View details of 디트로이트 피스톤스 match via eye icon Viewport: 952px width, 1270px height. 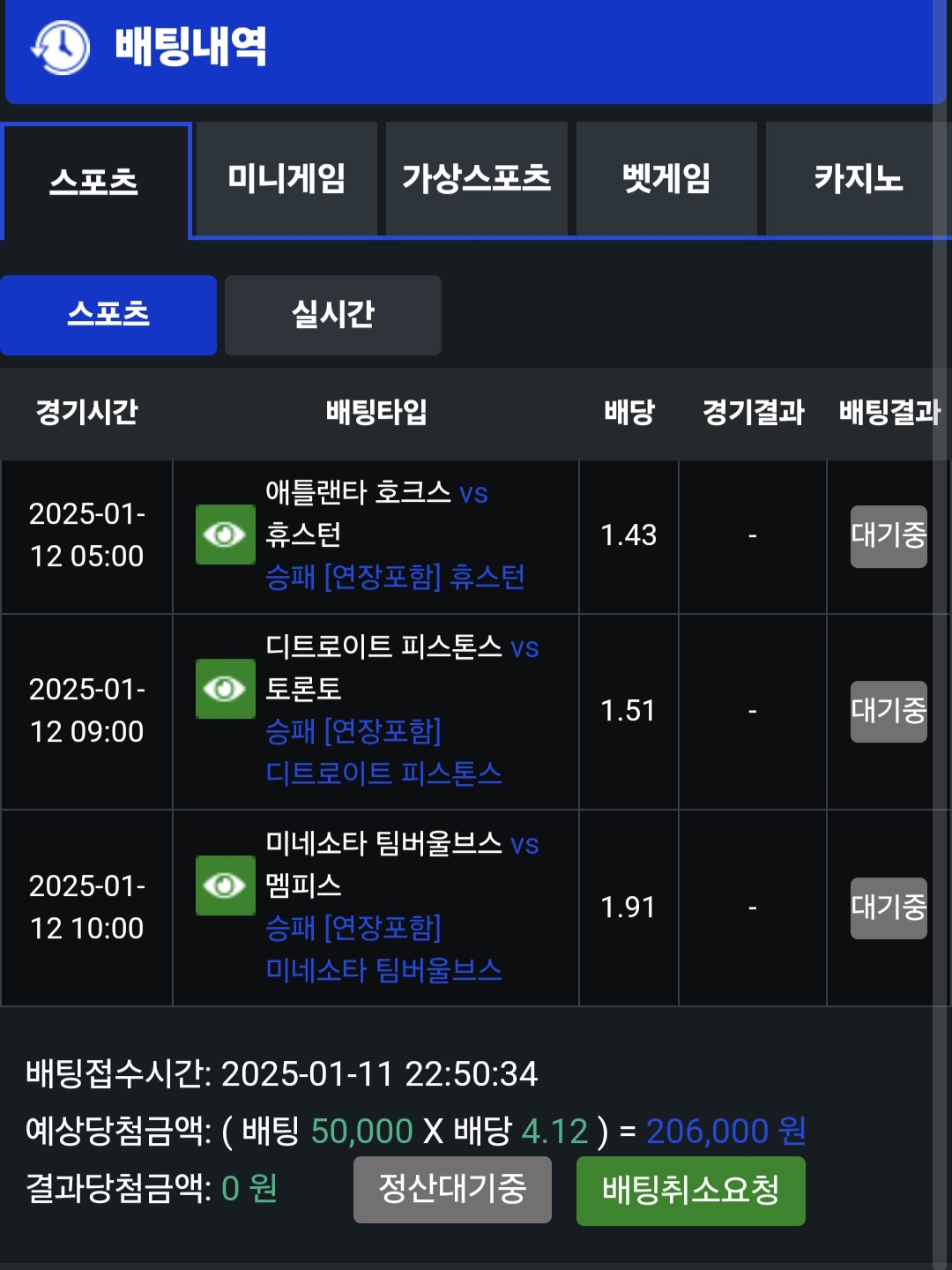(225, 689)
